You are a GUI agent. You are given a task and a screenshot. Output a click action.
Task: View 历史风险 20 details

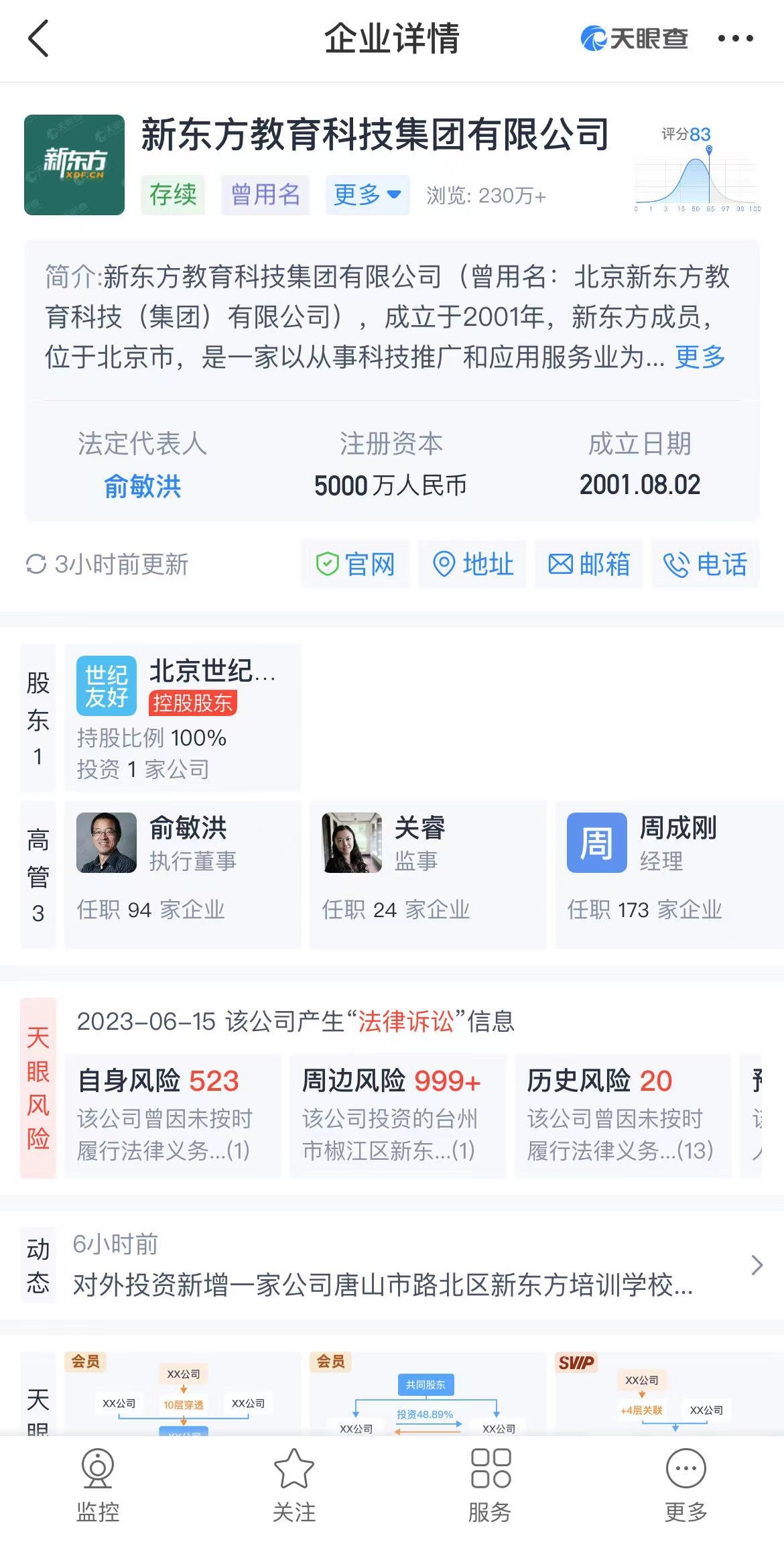(623, 1115)
